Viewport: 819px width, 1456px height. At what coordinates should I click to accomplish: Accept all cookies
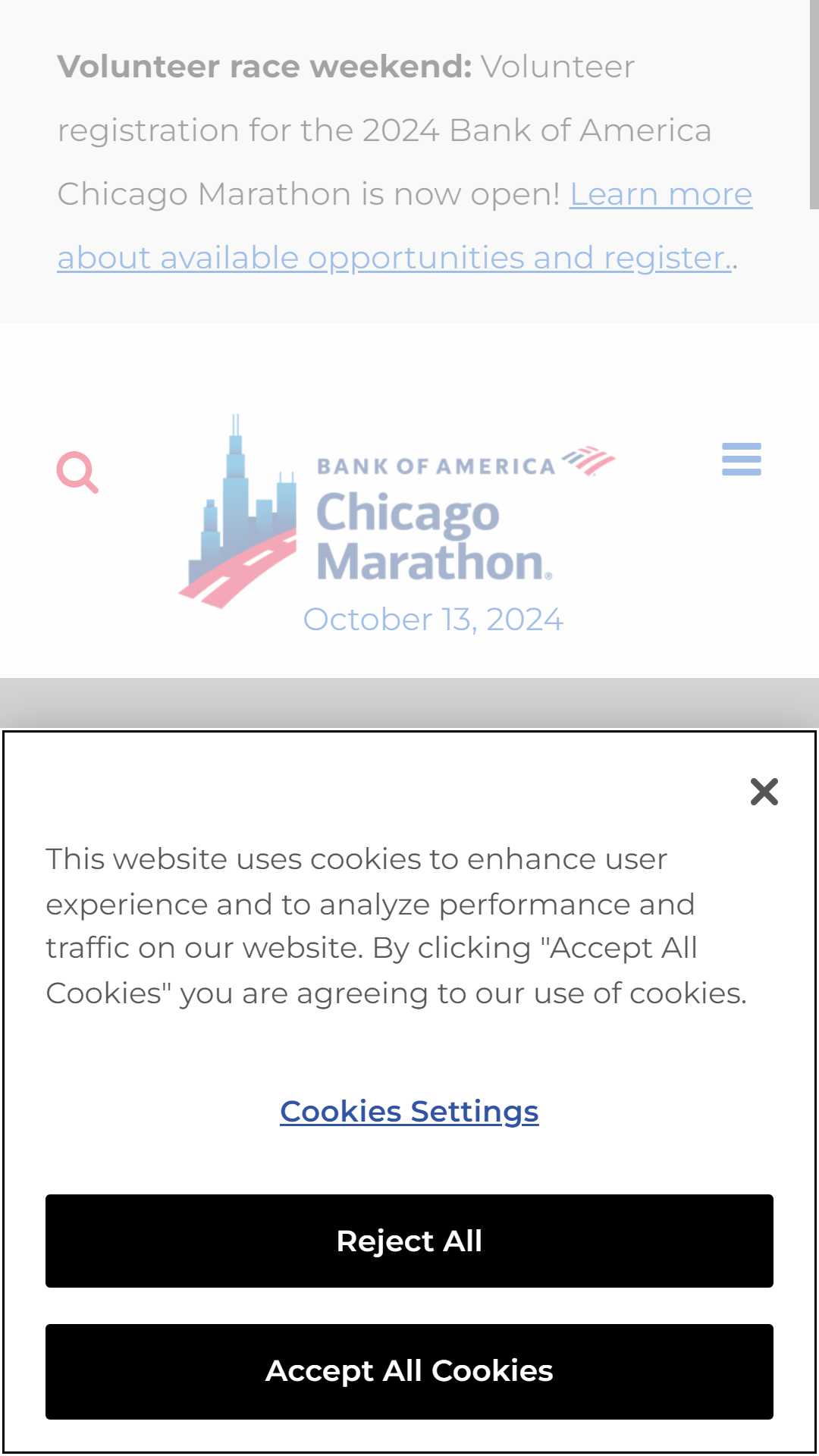click(409, 1372)
